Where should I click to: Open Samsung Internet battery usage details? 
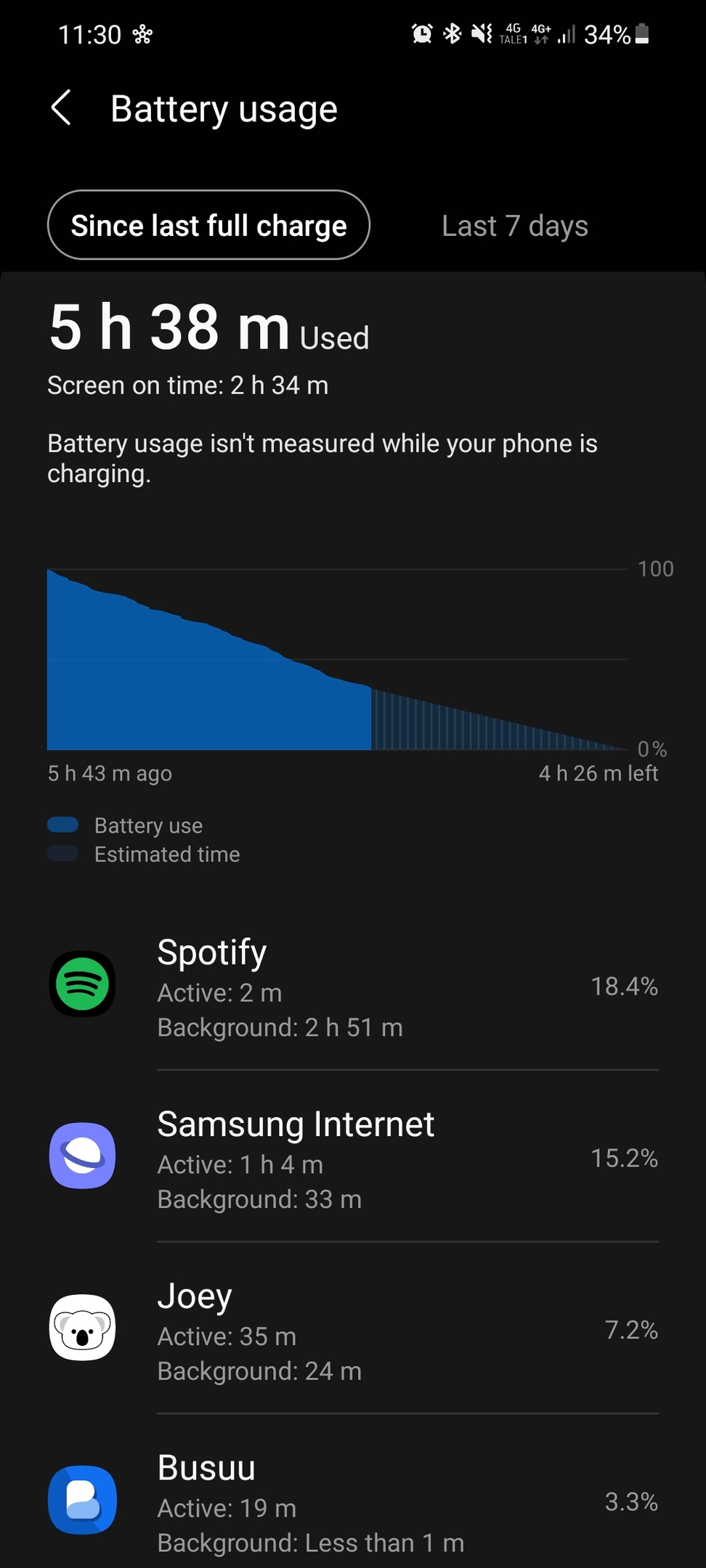353,1156
